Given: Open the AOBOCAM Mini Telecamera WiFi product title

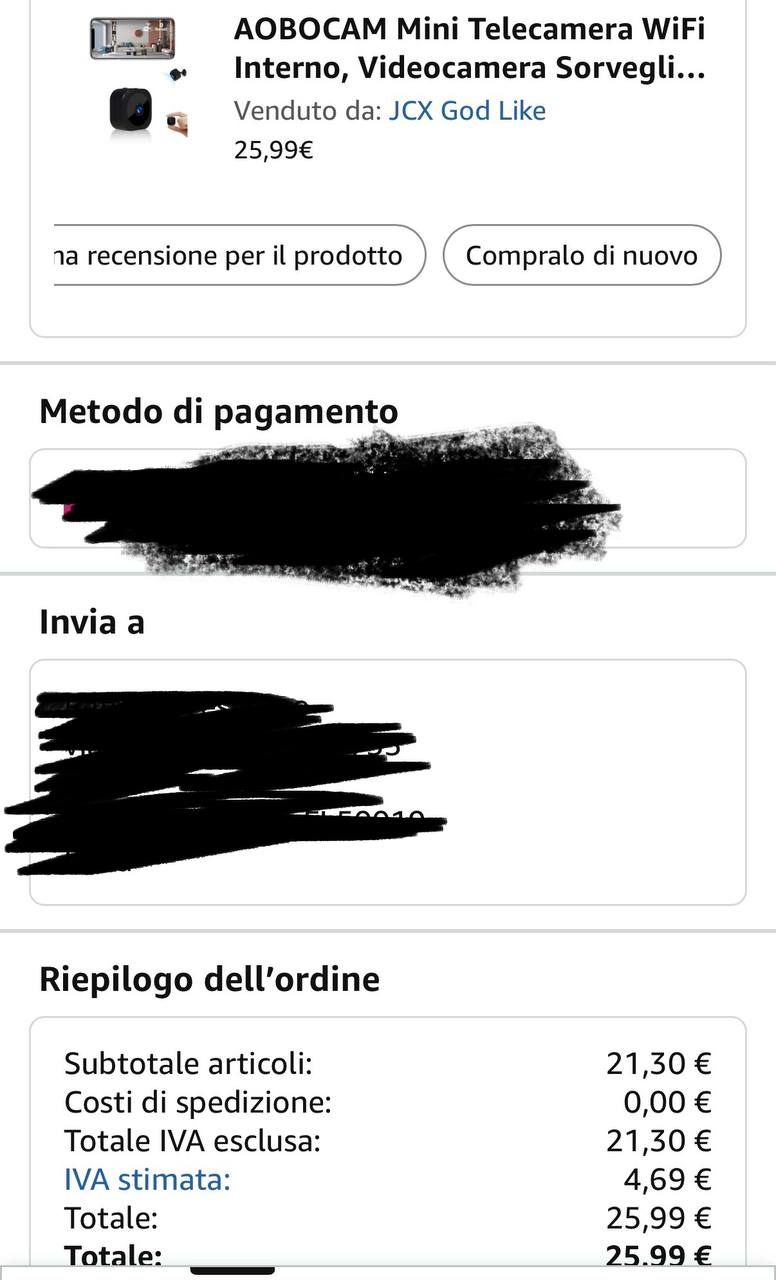Looking at the screenshot, I should 469,49.
